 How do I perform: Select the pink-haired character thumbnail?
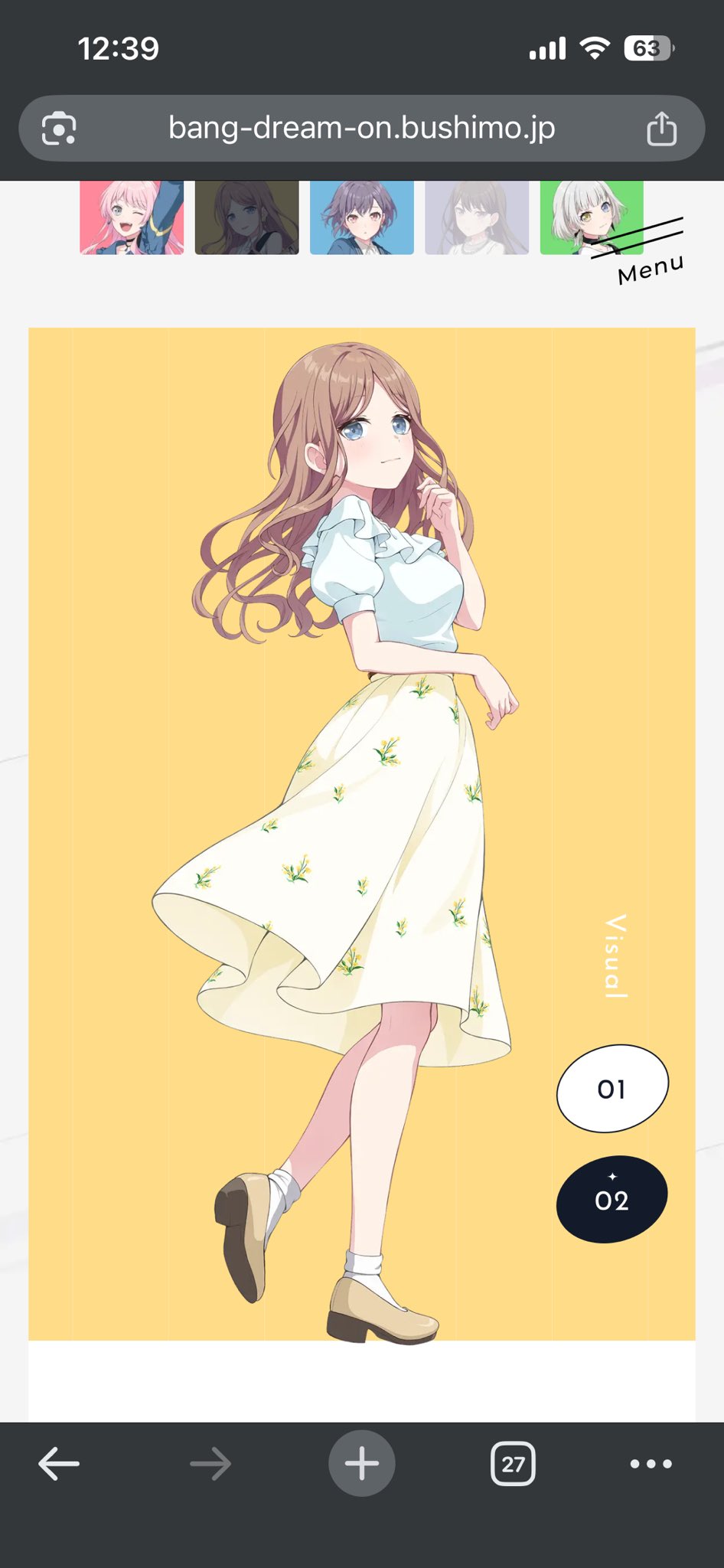[132, 217]
